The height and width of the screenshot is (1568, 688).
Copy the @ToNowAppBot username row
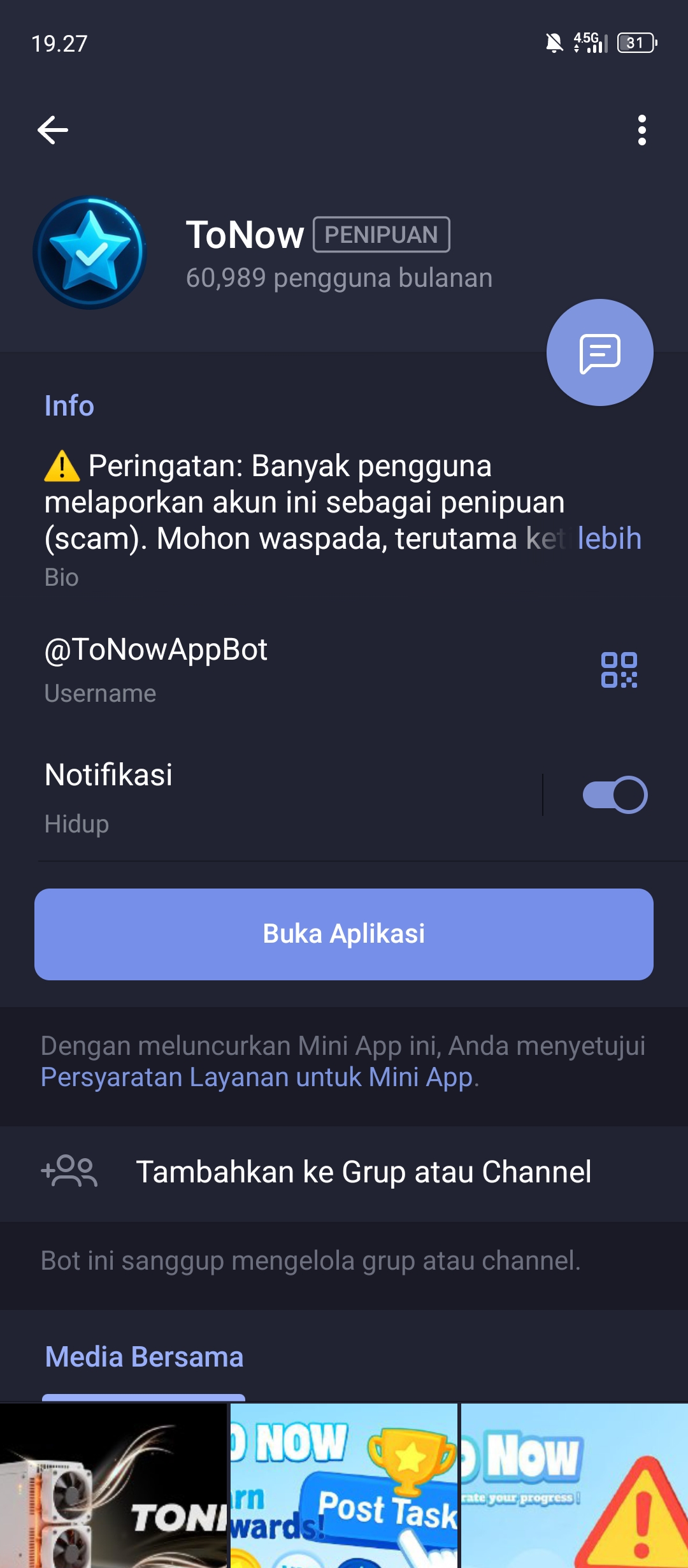click(255, 668)
